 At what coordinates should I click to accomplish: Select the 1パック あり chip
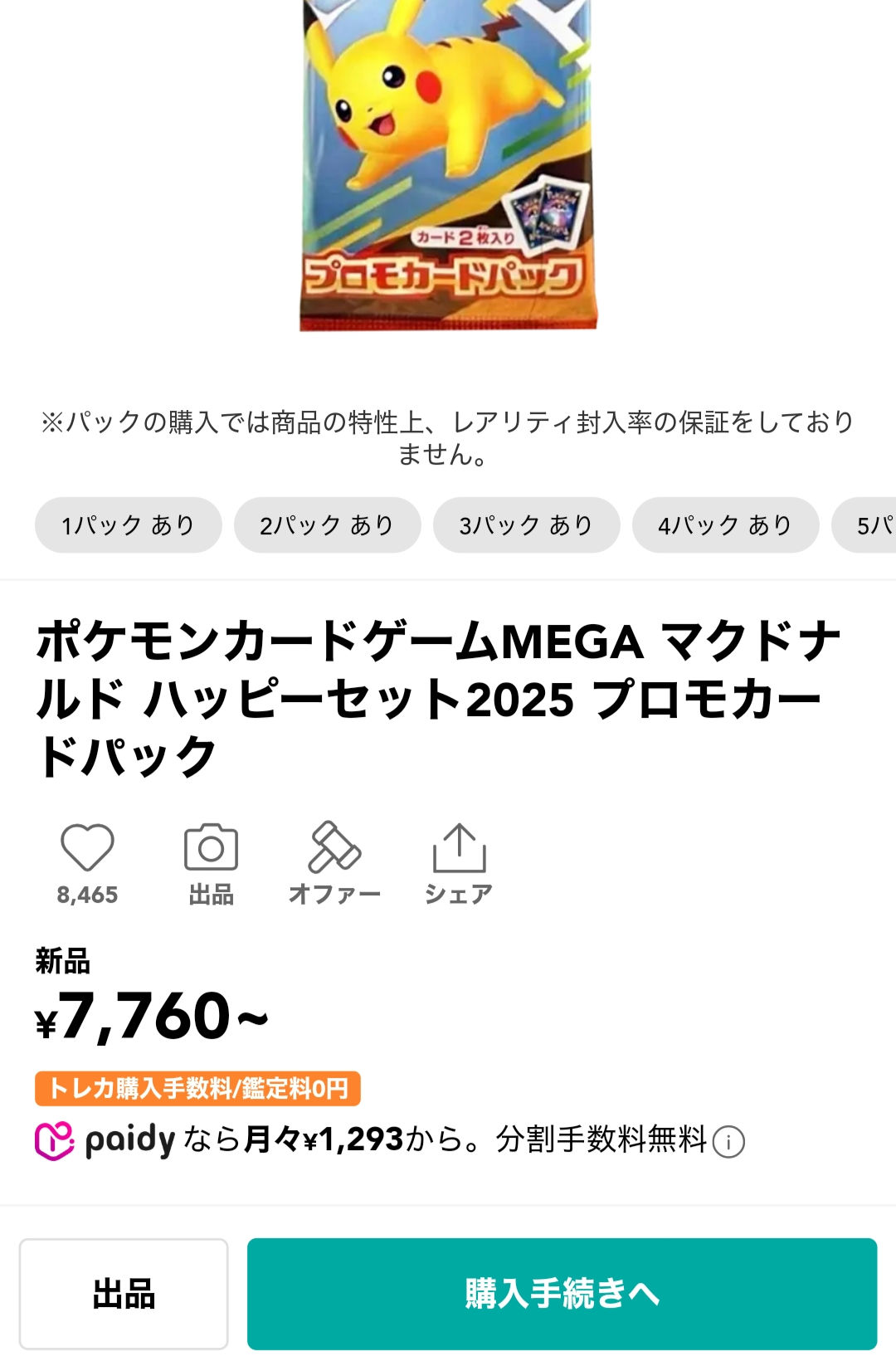128,524
